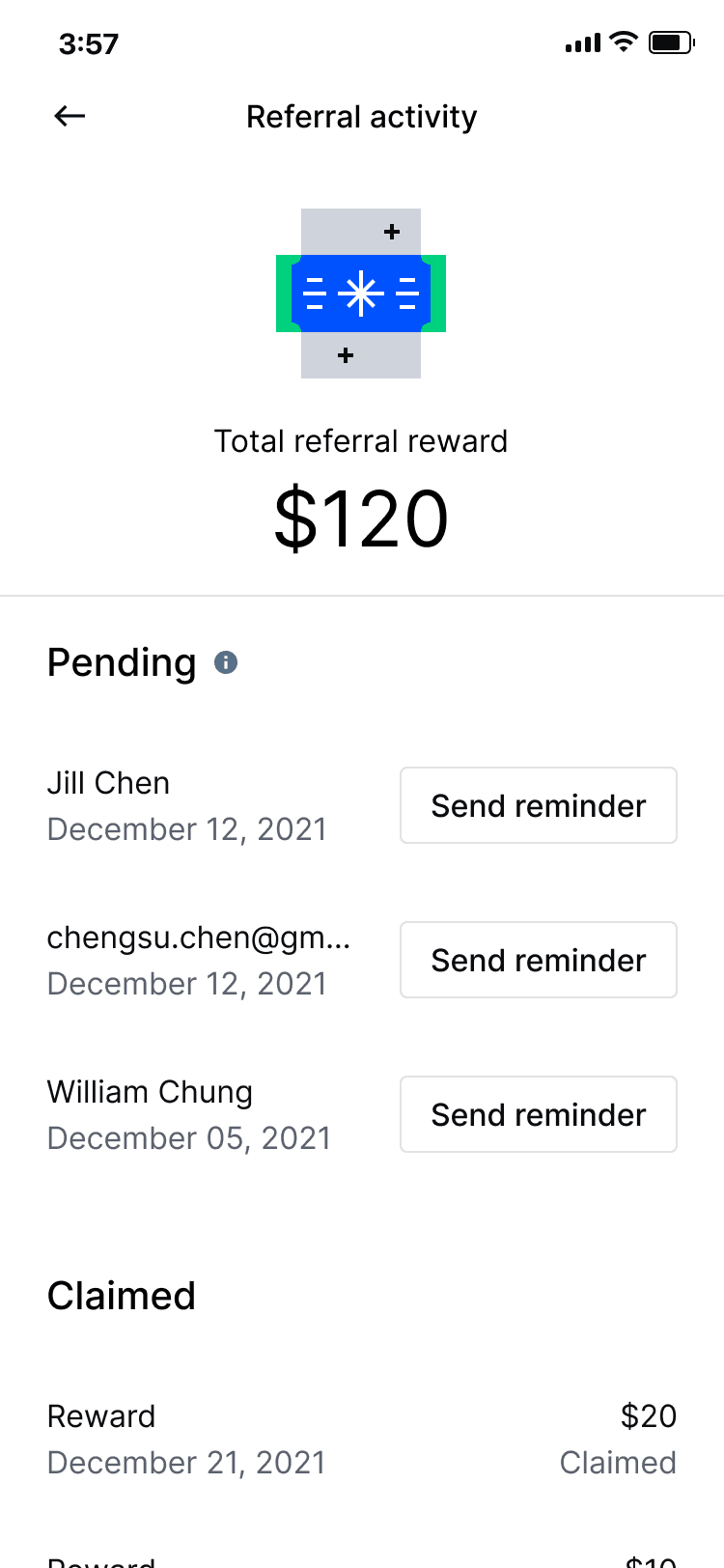Image resolution: width=724 pixels, height=1568 pixels.
Task: Open the Pending info icon
Action: tap(226, 662)
